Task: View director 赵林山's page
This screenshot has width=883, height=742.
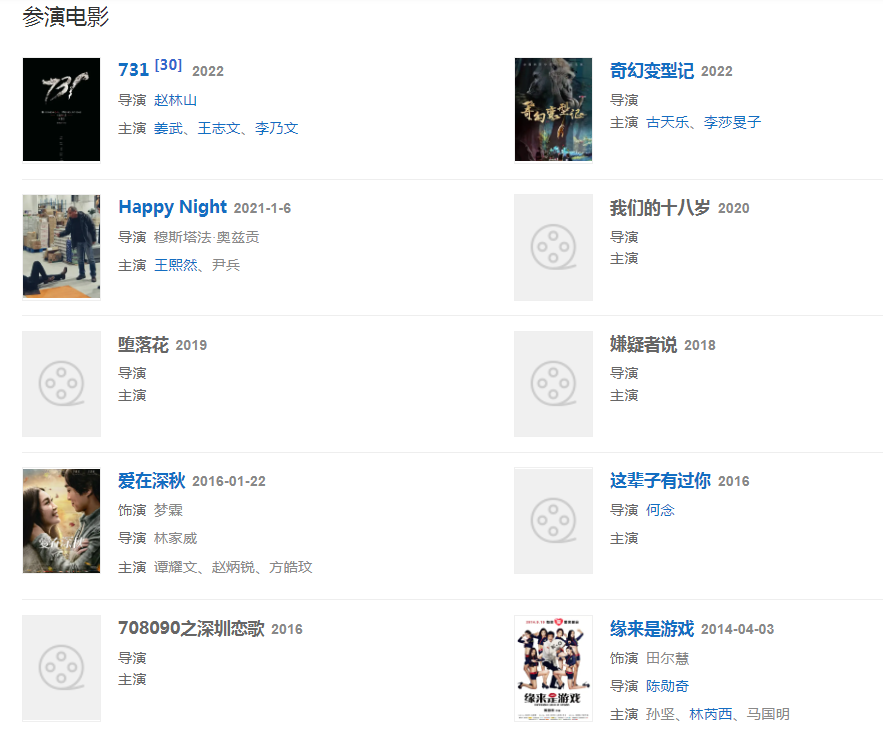Action: point(175,100)
